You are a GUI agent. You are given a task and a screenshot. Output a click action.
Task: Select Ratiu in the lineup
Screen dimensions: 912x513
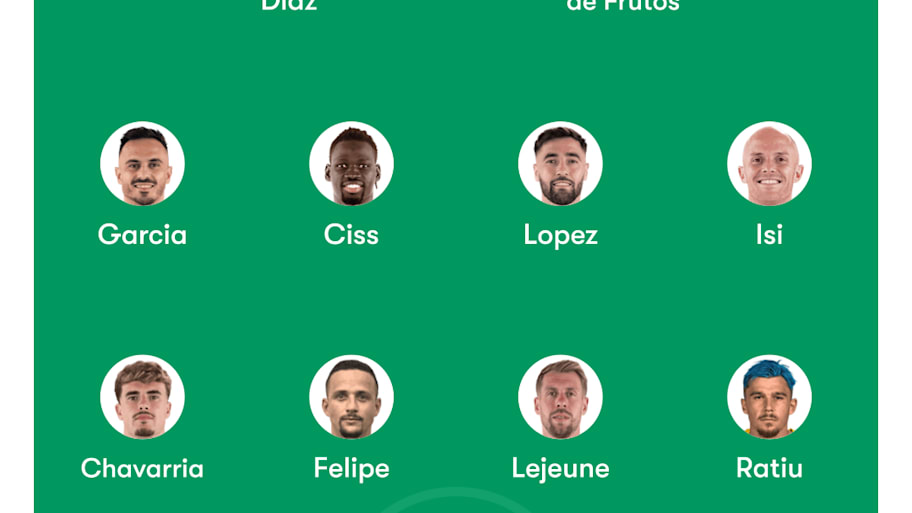click(x=769, y=397)
